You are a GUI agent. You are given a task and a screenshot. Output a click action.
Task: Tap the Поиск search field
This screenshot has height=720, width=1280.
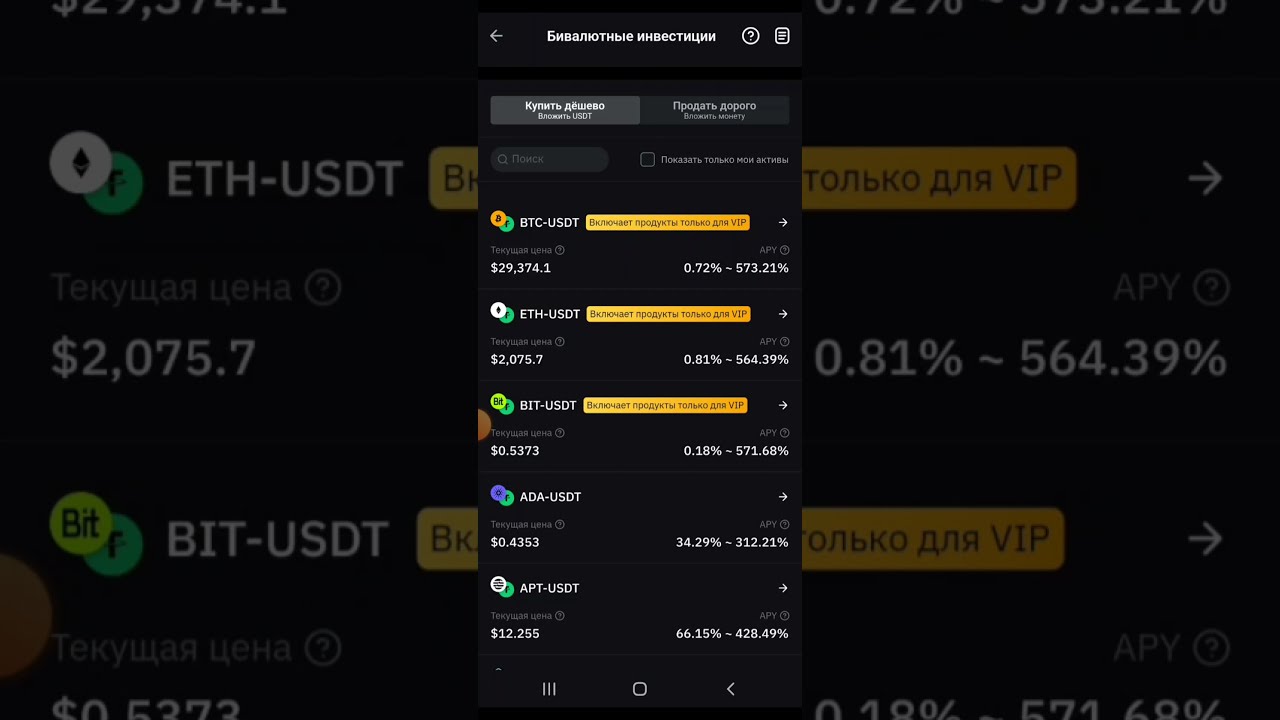click(x=549, y=159)
